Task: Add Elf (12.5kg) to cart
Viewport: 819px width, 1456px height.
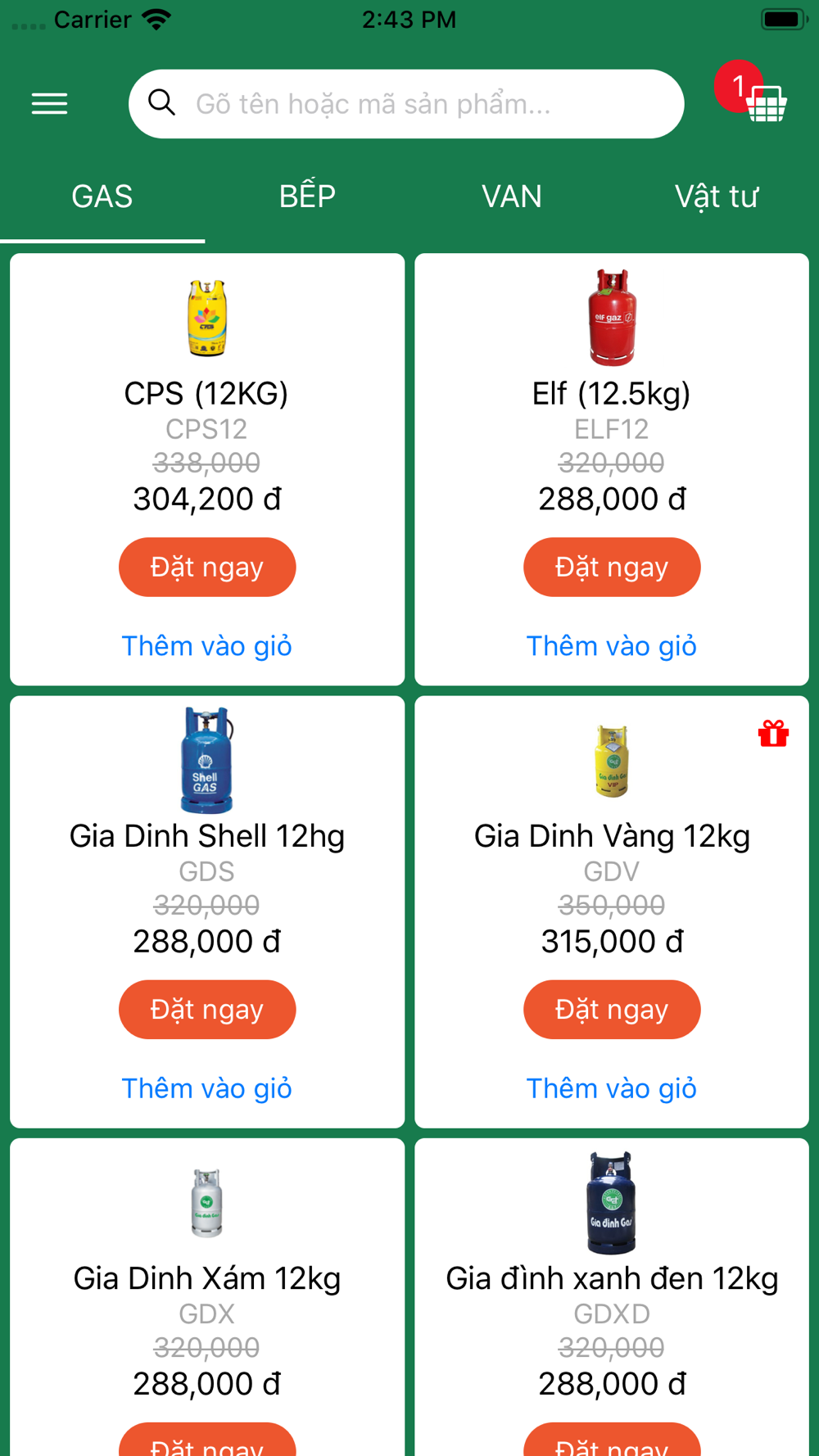Action: point(612,646)
